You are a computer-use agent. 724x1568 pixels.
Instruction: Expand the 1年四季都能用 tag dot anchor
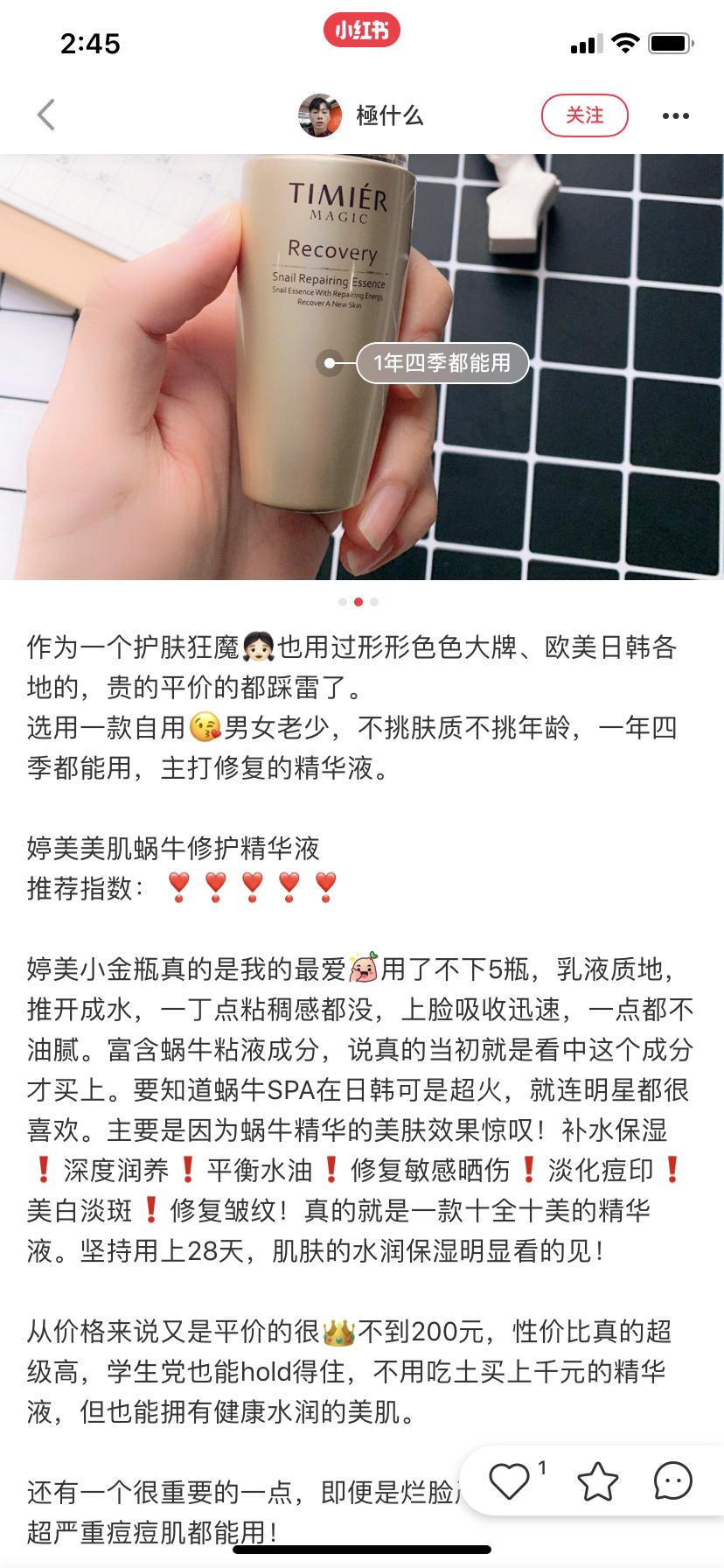pos(331,362)
